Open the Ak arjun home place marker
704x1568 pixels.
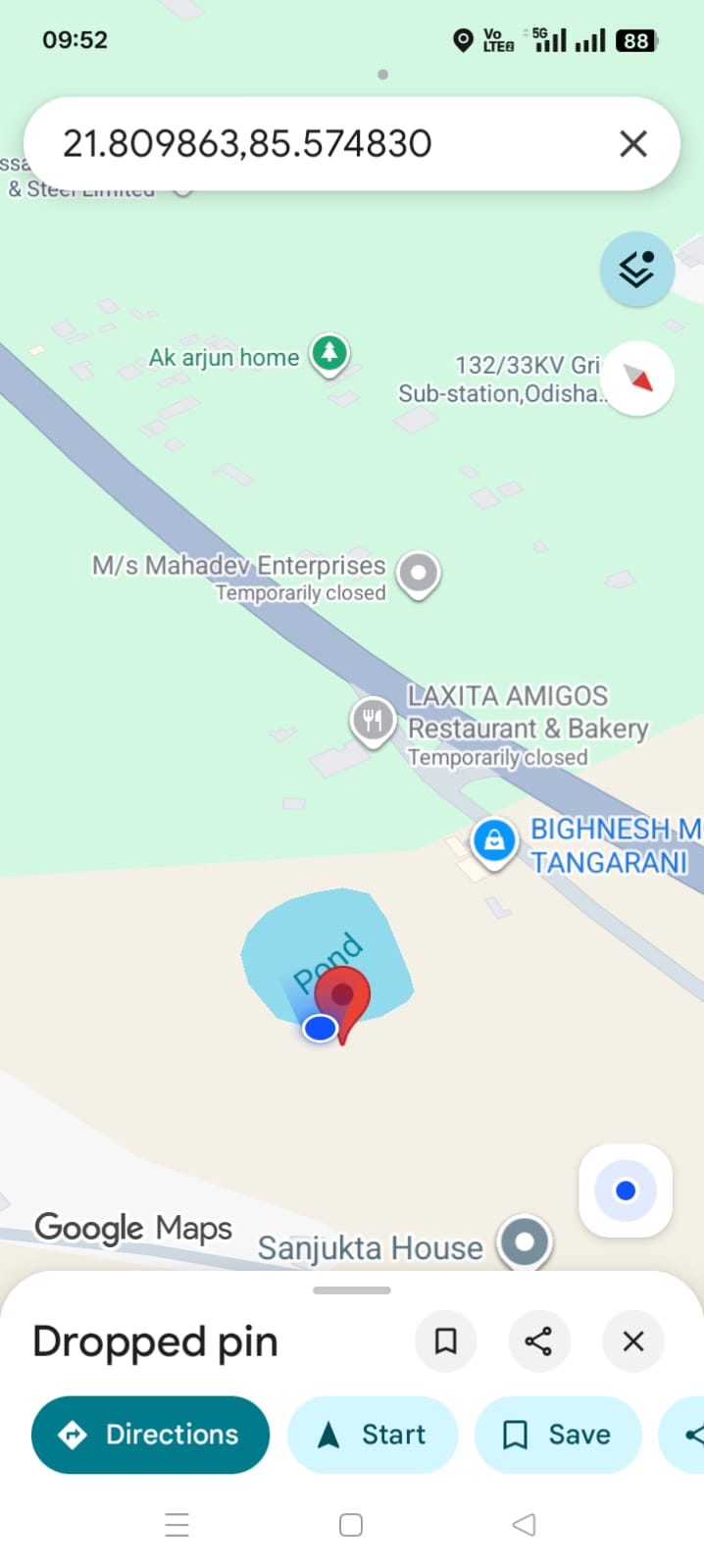click(330, 353)
